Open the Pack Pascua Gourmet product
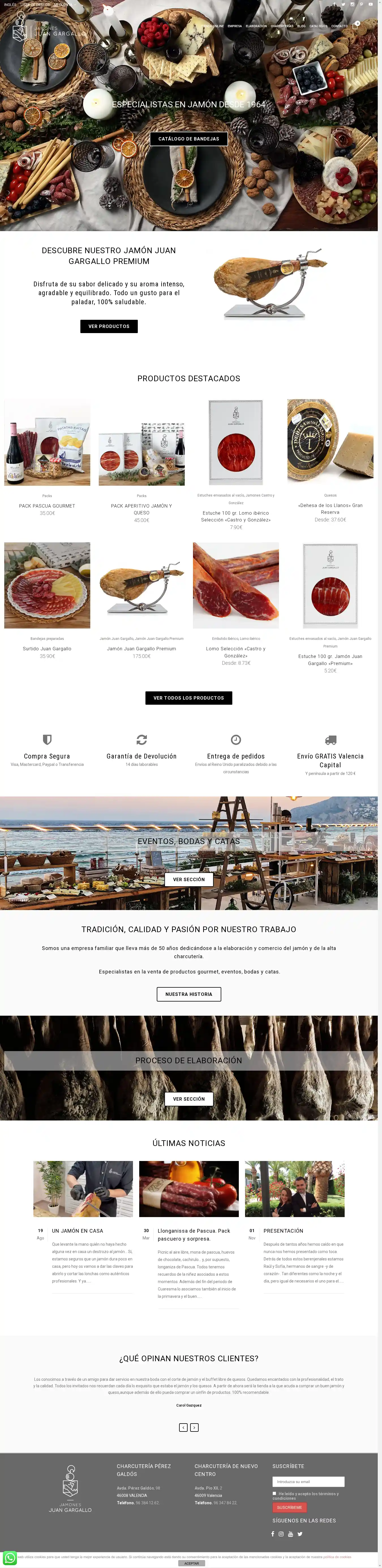382x1568 pixels. click(x=47, y=506)
